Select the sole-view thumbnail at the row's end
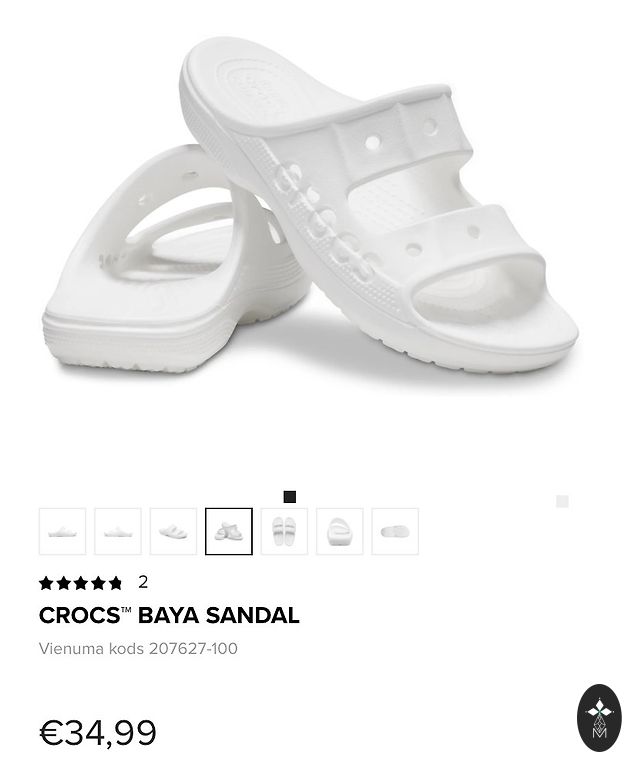The width and height of the screenshot is (638, 768). tap(395, 531)
